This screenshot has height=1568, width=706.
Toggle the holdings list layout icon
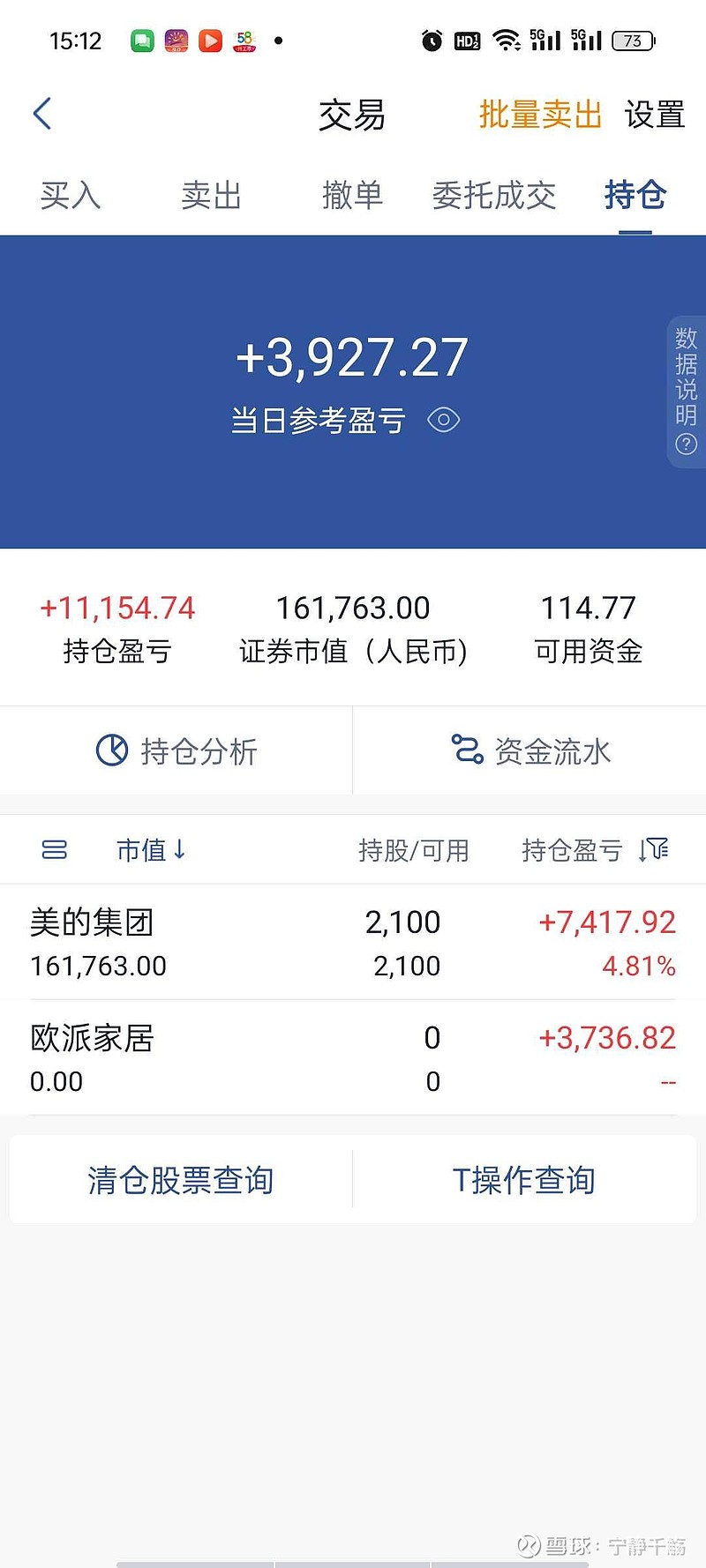(55, 850)
